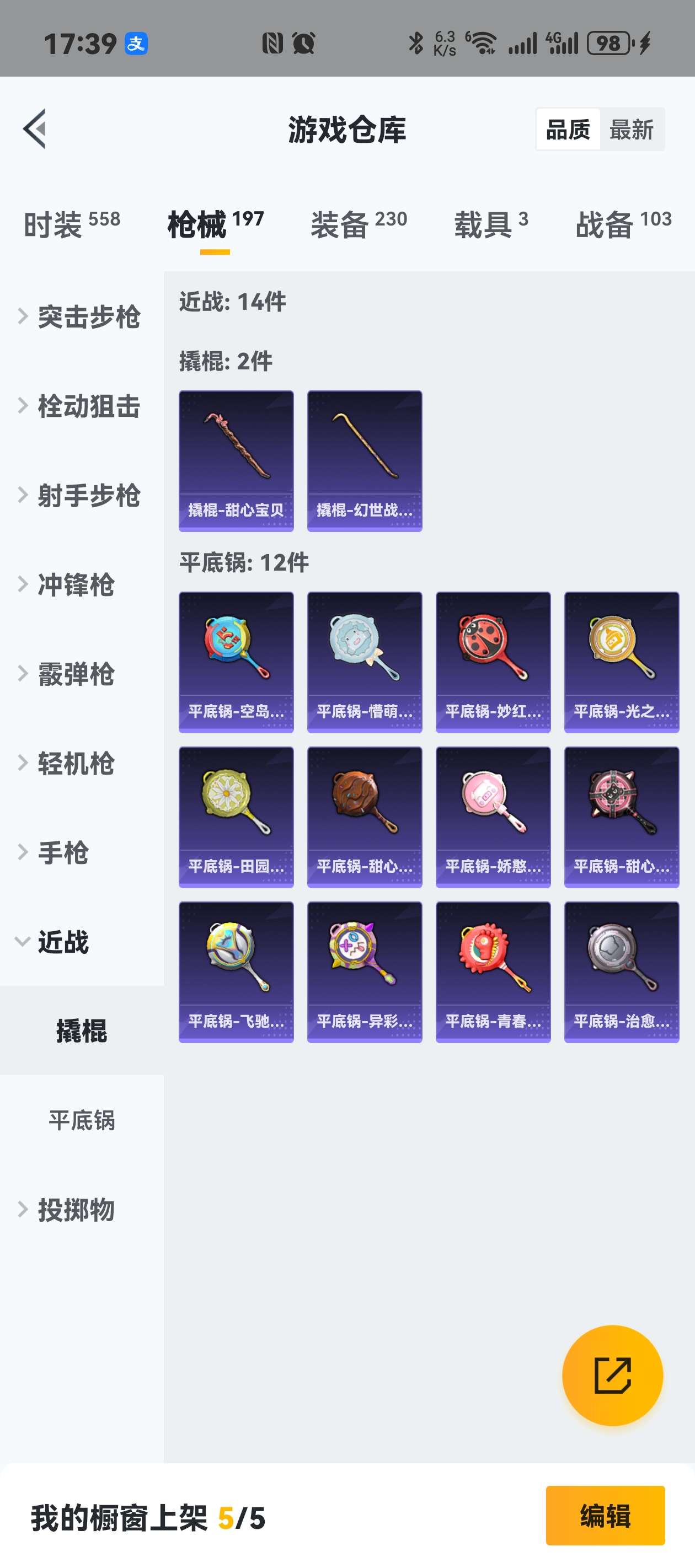This screenshot has width=695, height=1568.
Task: Open the 战备 tab
Action: click(623, 224)
